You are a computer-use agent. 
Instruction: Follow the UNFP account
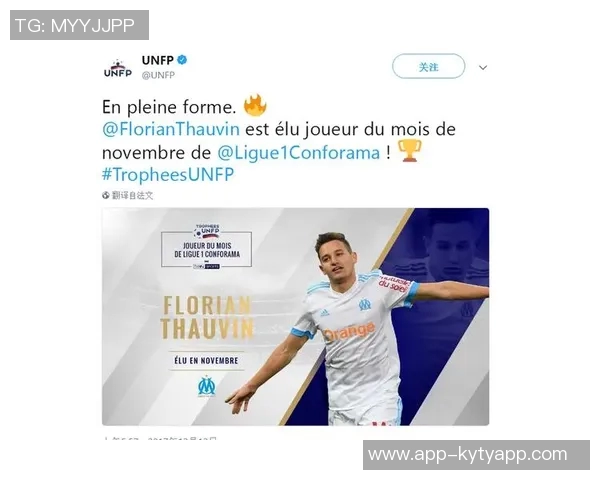coord(428,67)
